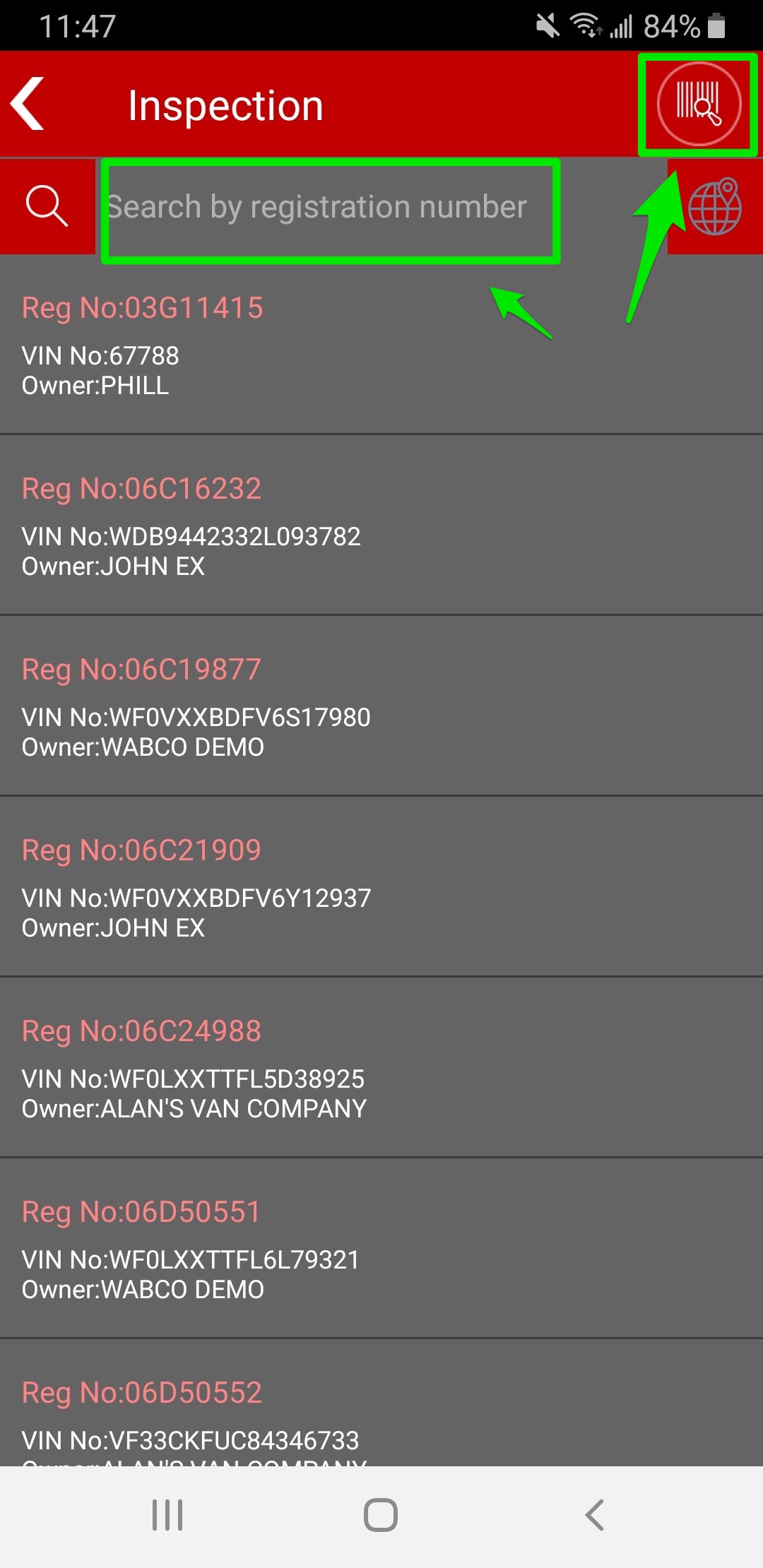Viewport: 763px width, 1568px height.
Task: Go back from the Inspection screen
Action: (x=28, y=104)
